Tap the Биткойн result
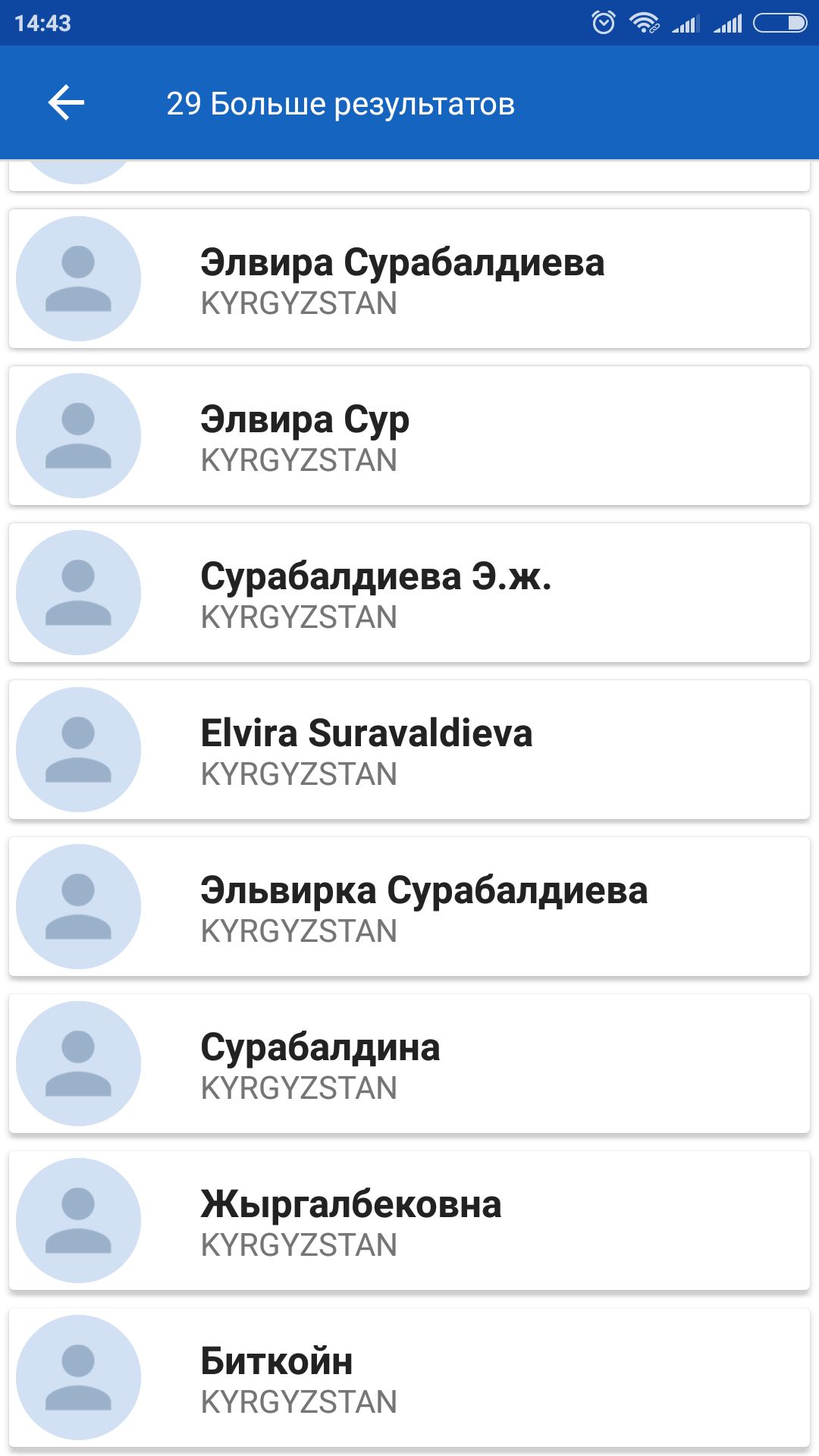This screenshot has height=1456, width=819. [409, 1378]
